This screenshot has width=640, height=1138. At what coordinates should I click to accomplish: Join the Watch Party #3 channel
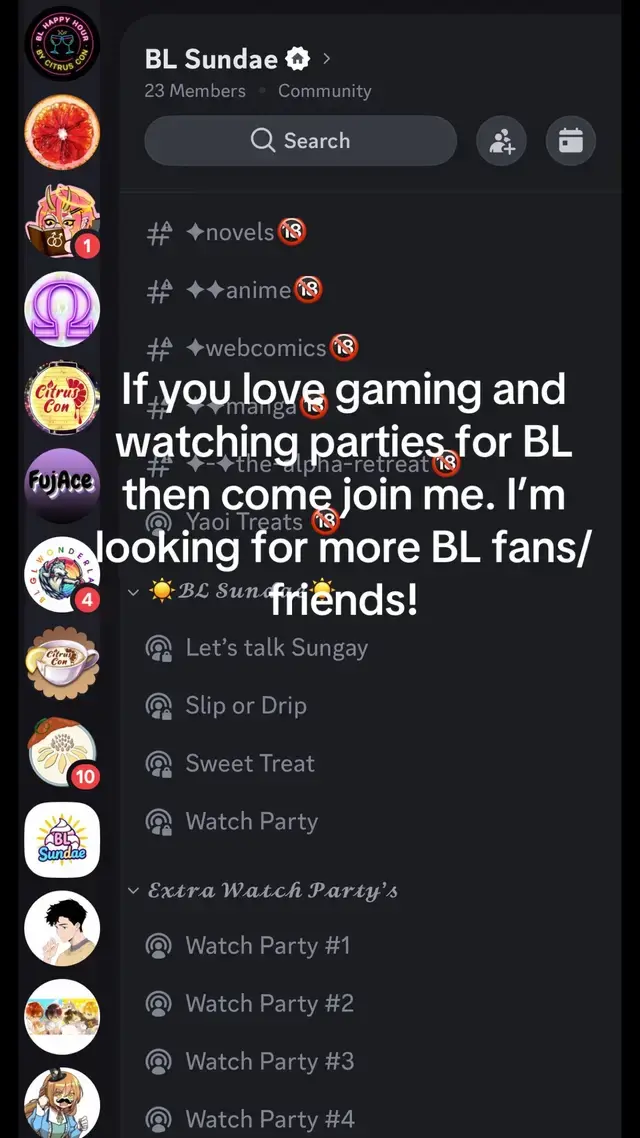[269, 1062]
